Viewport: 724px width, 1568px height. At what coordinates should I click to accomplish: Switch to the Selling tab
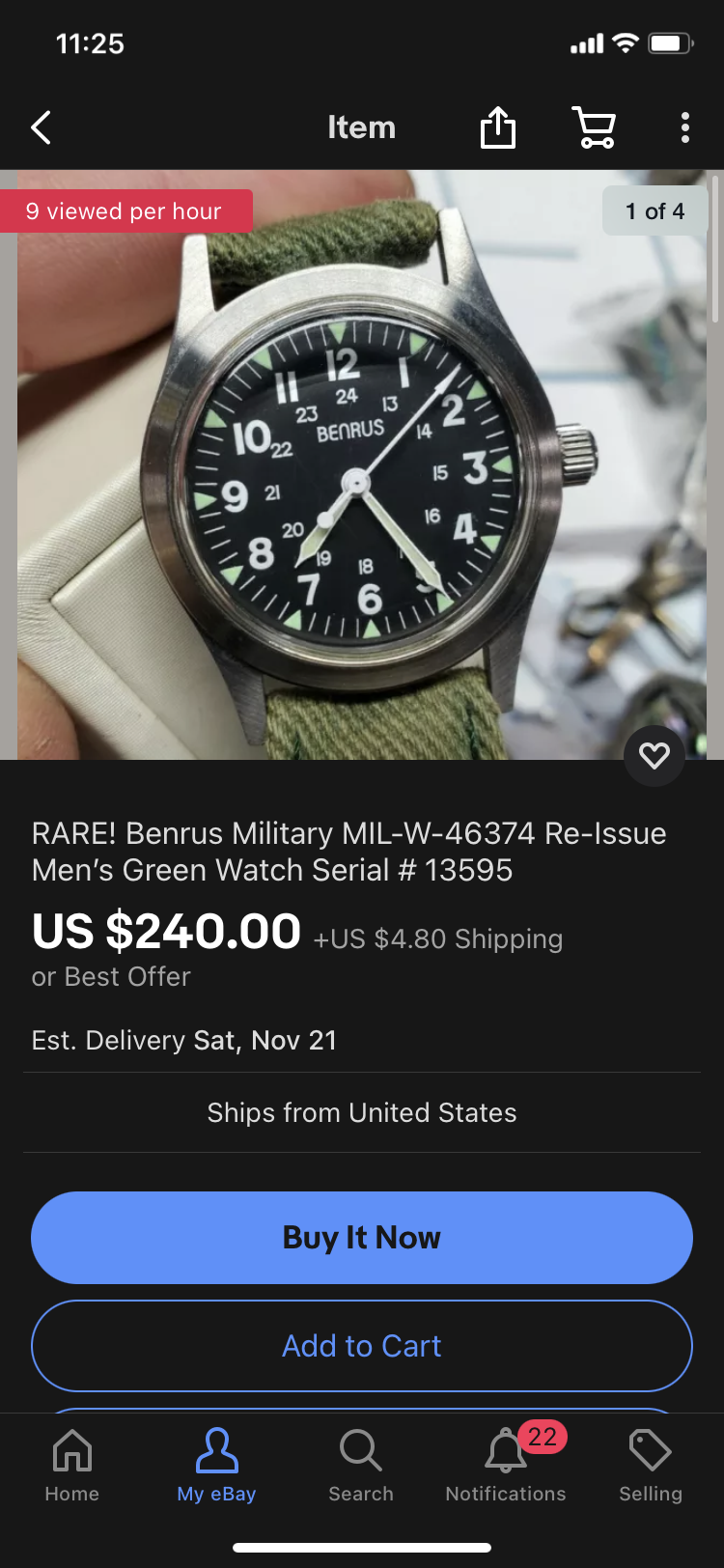click(x=650, y=1465)
